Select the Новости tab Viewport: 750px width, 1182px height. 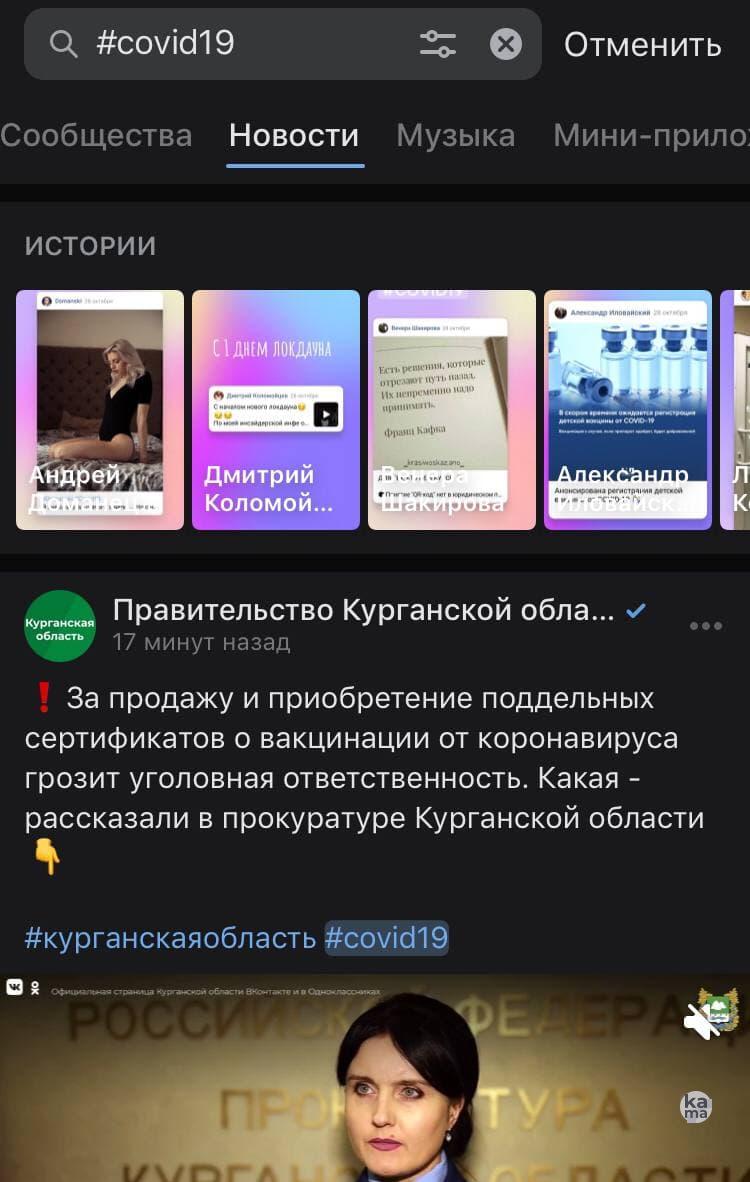point(294,135)
